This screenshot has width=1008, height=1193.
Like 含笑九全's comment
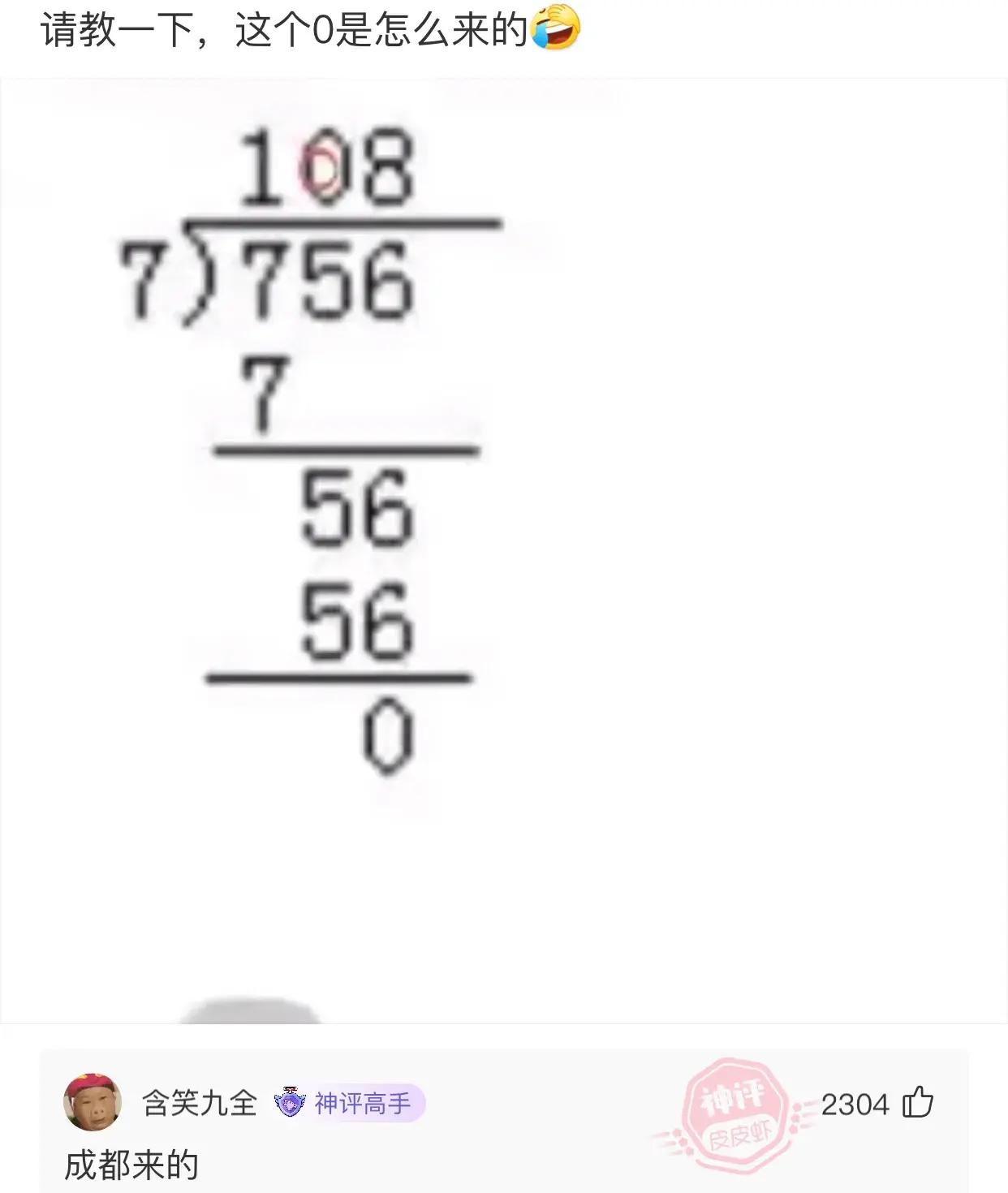coord(918,1103)
